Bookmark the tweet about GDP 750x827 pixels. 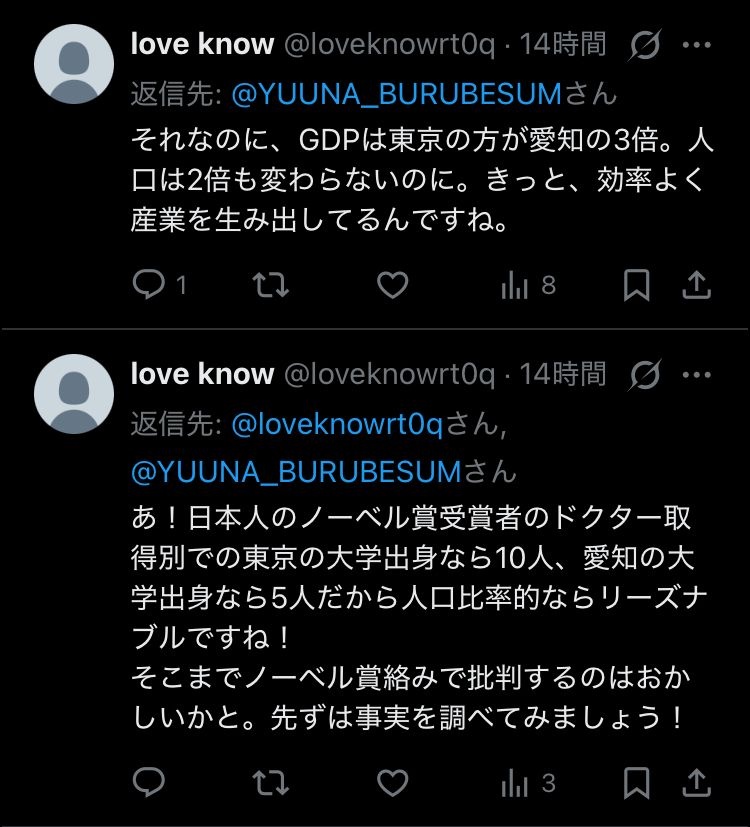636,287
